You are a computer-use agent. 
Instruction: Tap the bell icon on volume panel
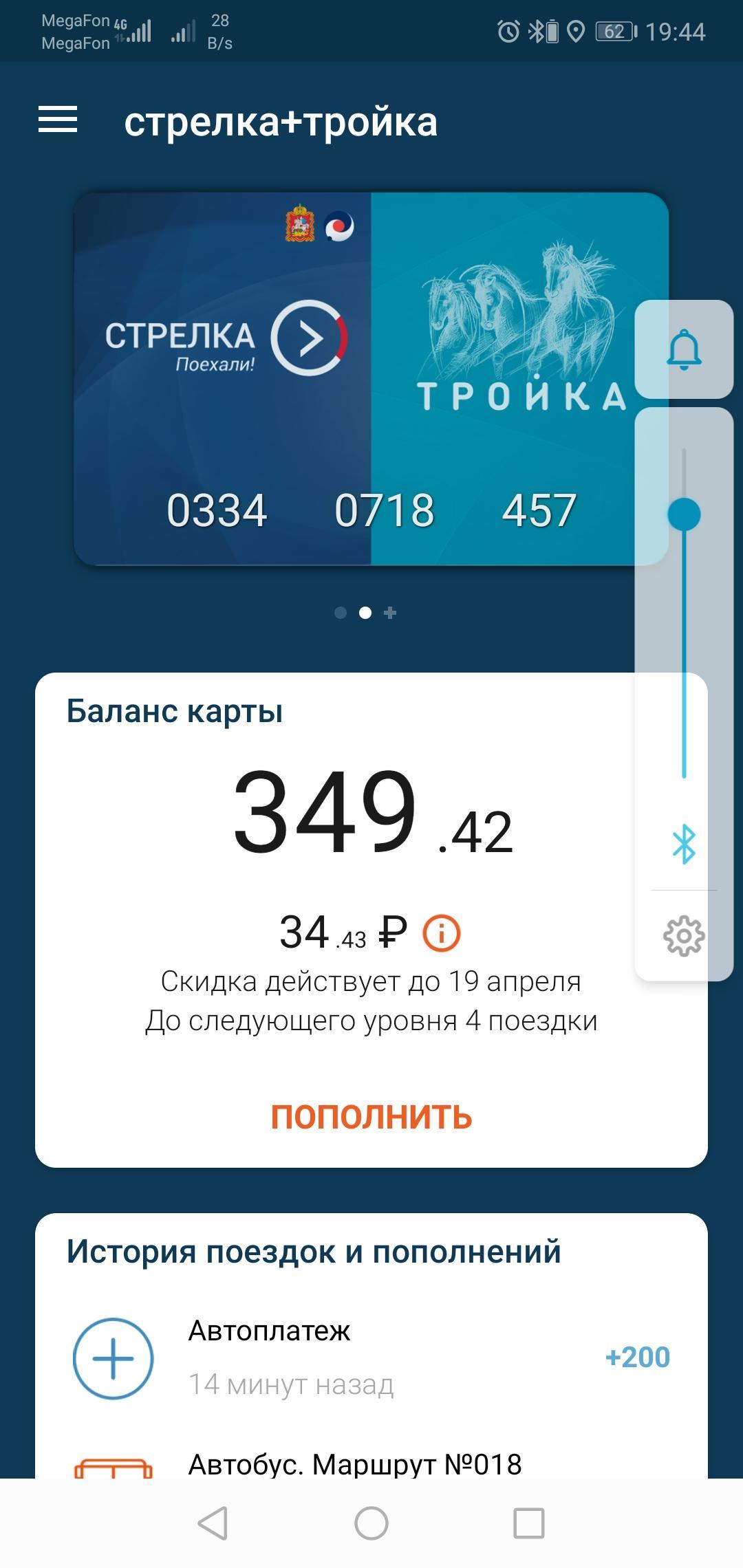pyautogui.click(x=684, y=349)
